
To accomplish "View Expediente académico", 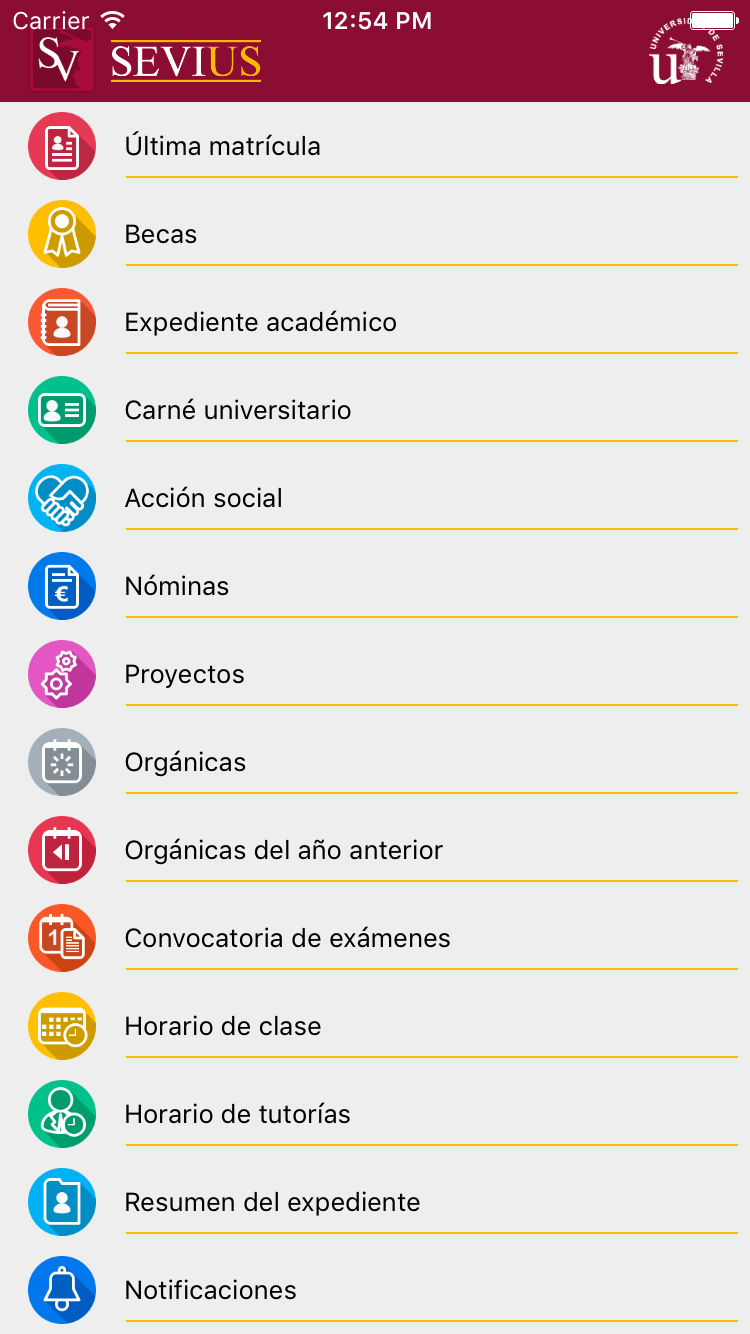I will pyautogui.click(x=261, y=322).
